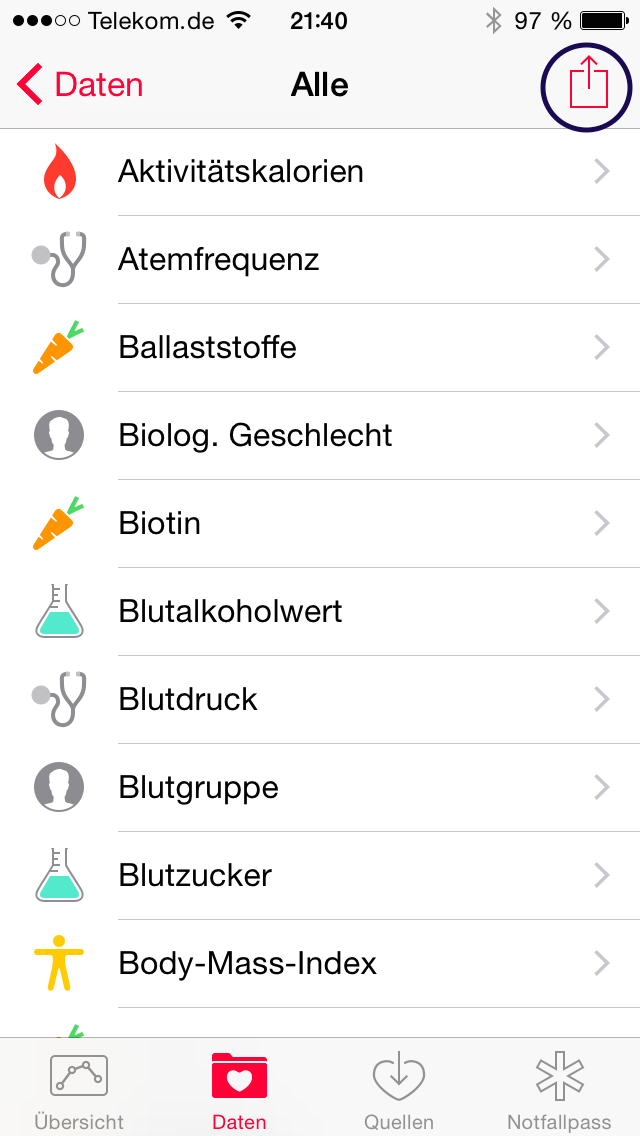Viewport: 640px width, 1136px height.
Task: Select Ballaststoffe
Action: click(x=320, y=348)
